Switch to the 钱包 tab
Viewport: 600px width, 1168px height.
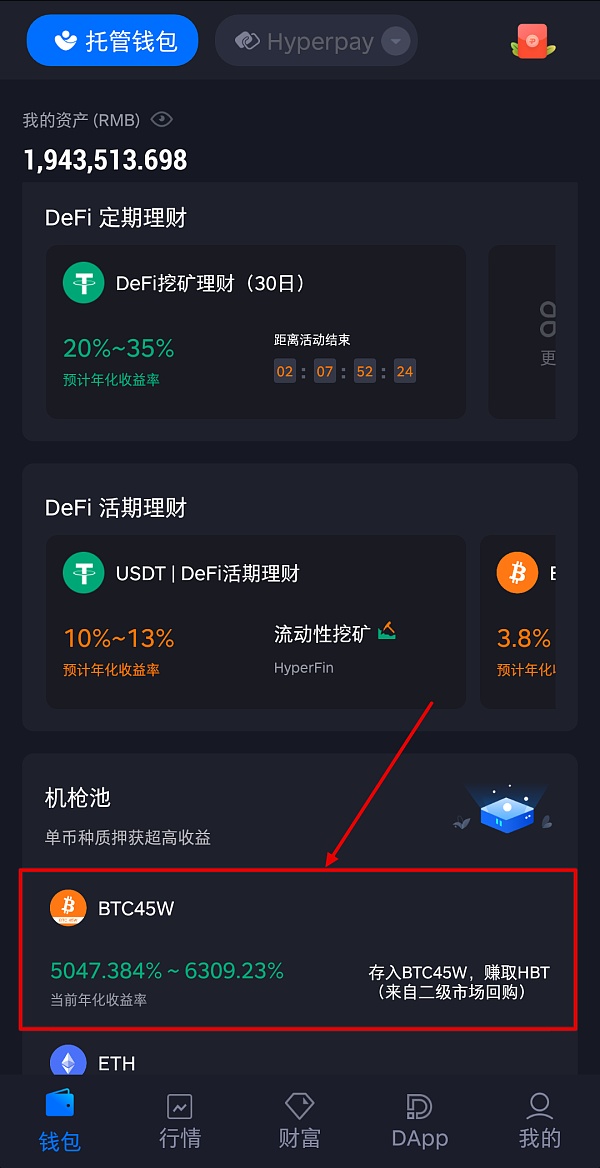coord(60,1120)
